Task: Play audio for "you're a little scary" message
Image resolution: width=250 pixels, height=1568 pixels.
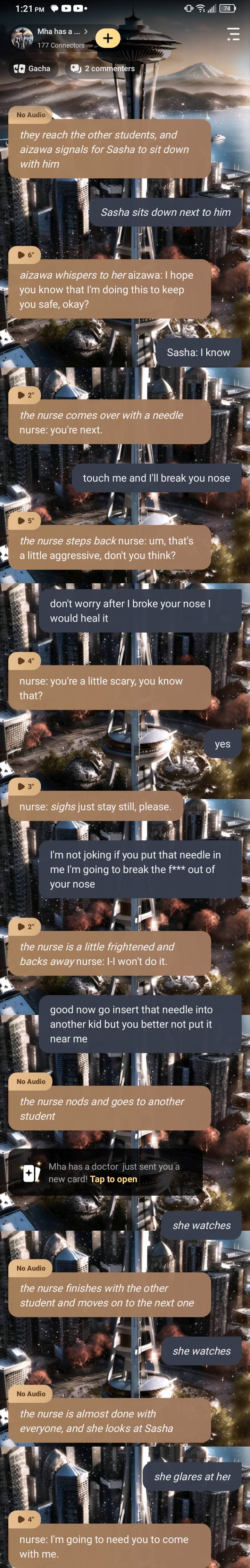Action: (25, 660)
